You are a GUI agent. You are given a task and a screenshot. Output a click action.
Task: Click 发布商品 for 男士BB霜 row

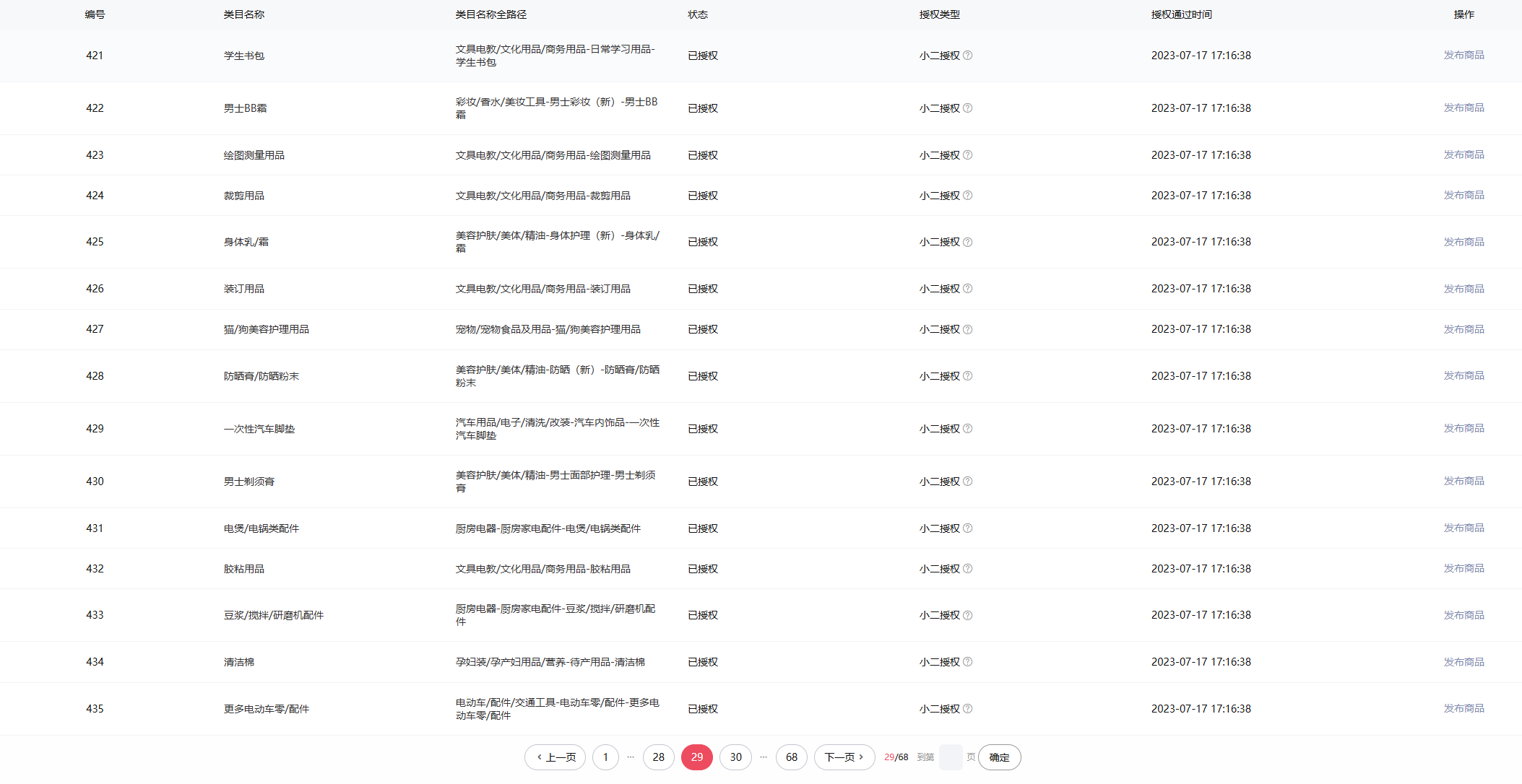tap(1463, 108)
